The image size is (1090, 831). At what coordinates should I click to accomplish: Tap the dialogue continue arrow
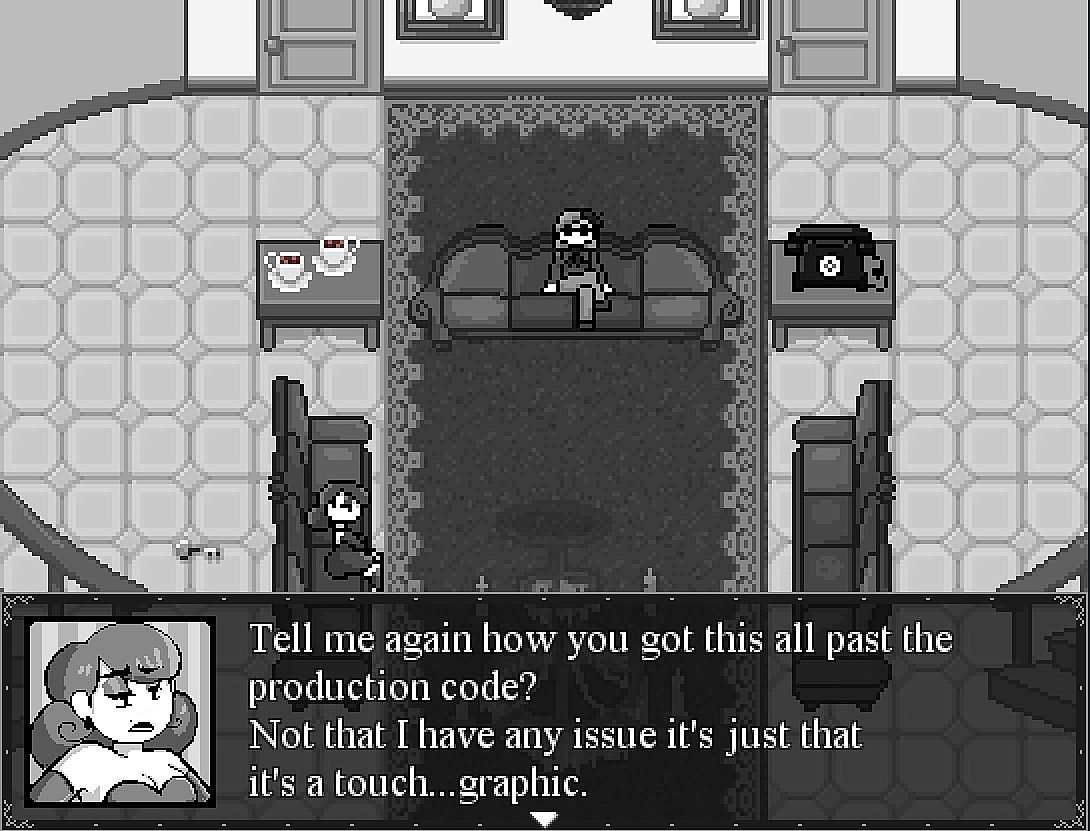pyautogui.click(x=543, y=819)
